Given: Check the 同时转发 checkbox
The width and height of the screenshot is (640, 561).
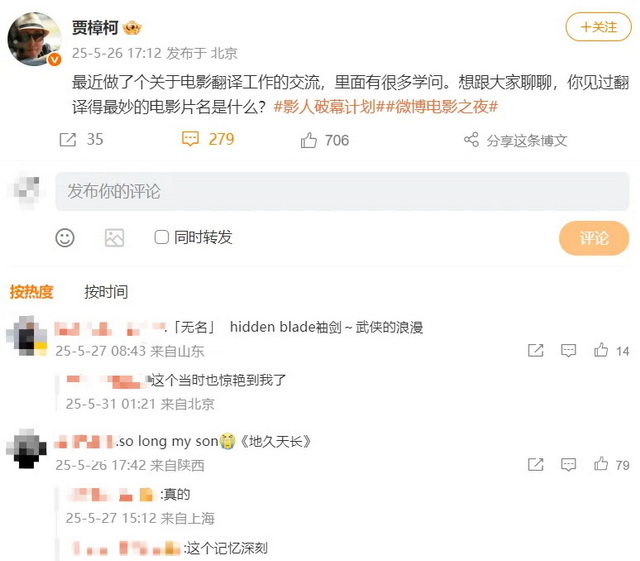Looking at the screenshot, I should pyautogui.click(x=161, y=237).
